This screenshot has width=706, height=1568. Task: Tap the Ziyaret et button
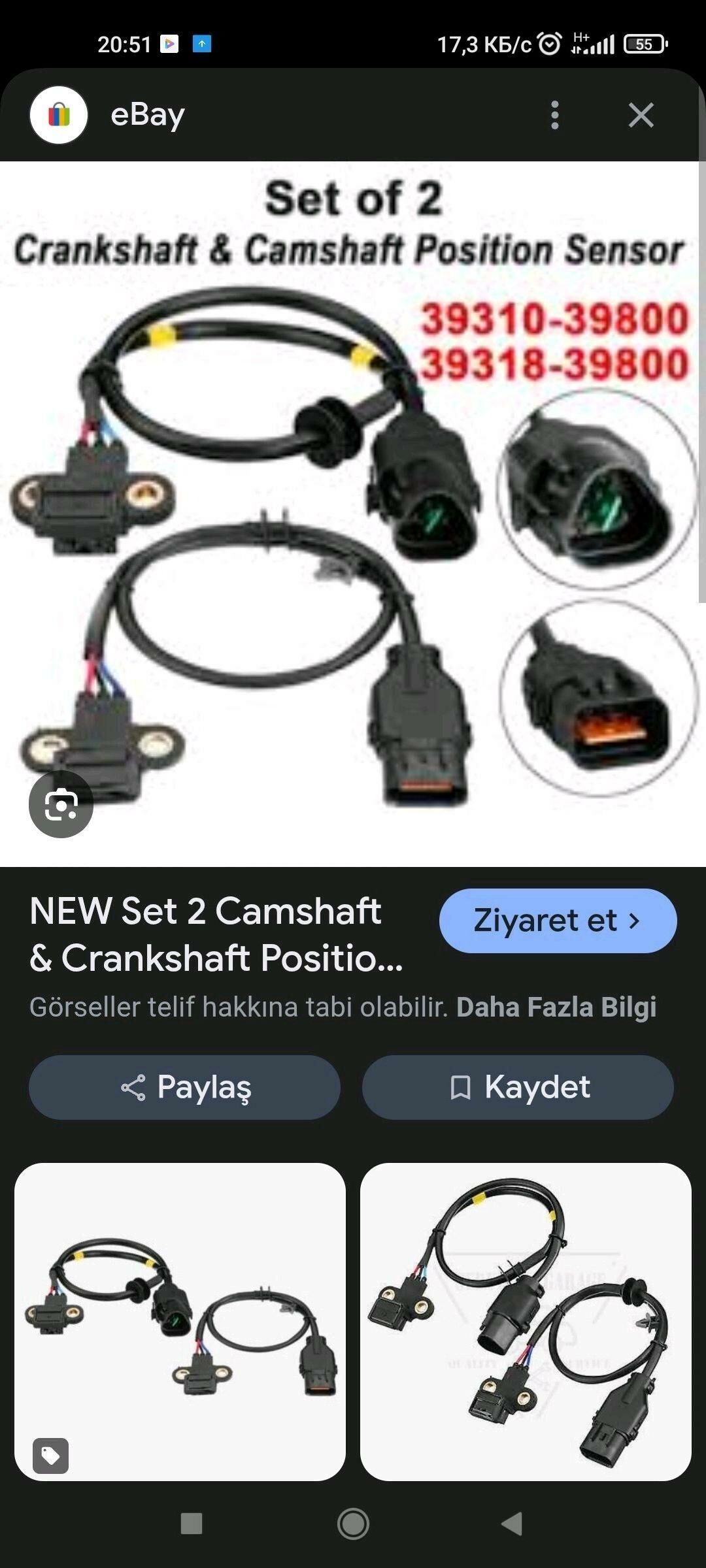coord(558,921)
